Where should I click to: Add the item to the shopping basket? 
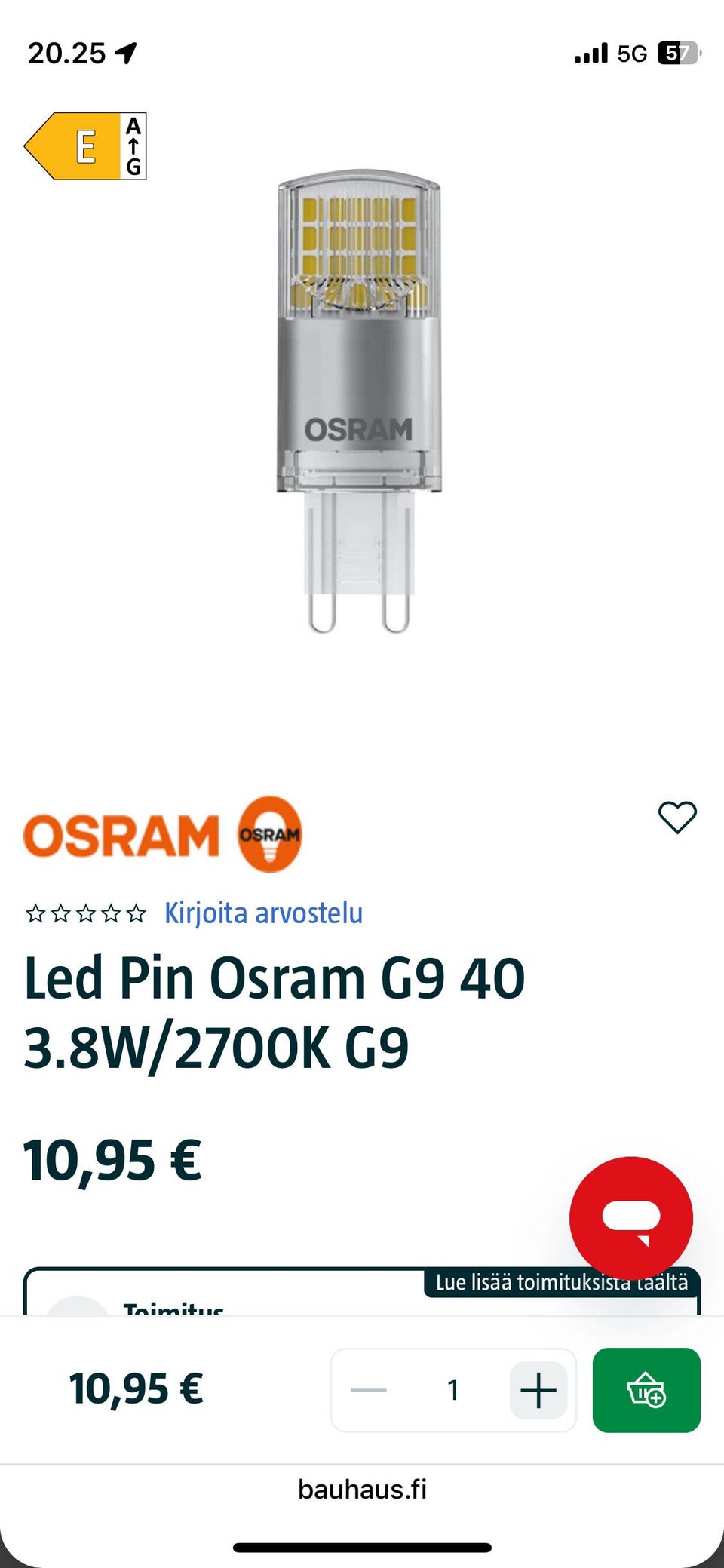646,1390
